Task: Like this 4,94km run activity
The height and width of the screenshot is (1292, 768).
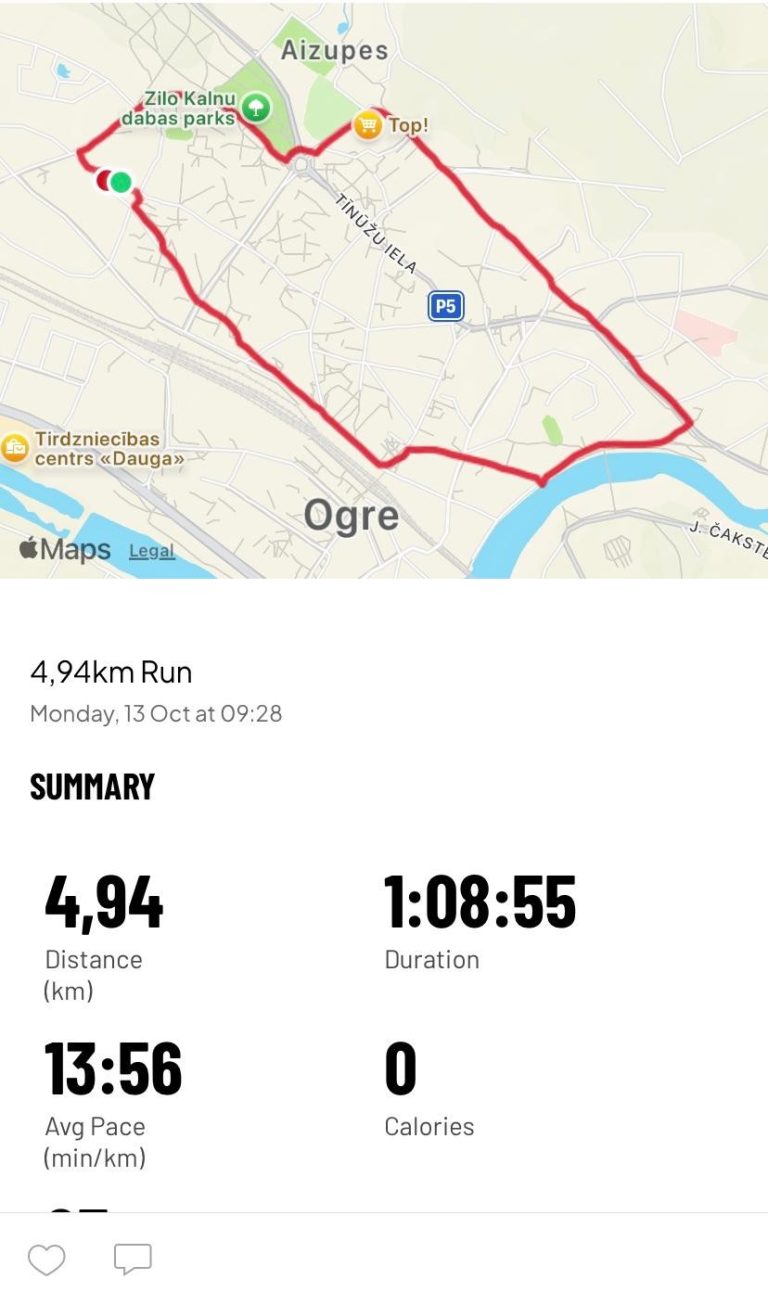Action: [x=46, y=1259]
